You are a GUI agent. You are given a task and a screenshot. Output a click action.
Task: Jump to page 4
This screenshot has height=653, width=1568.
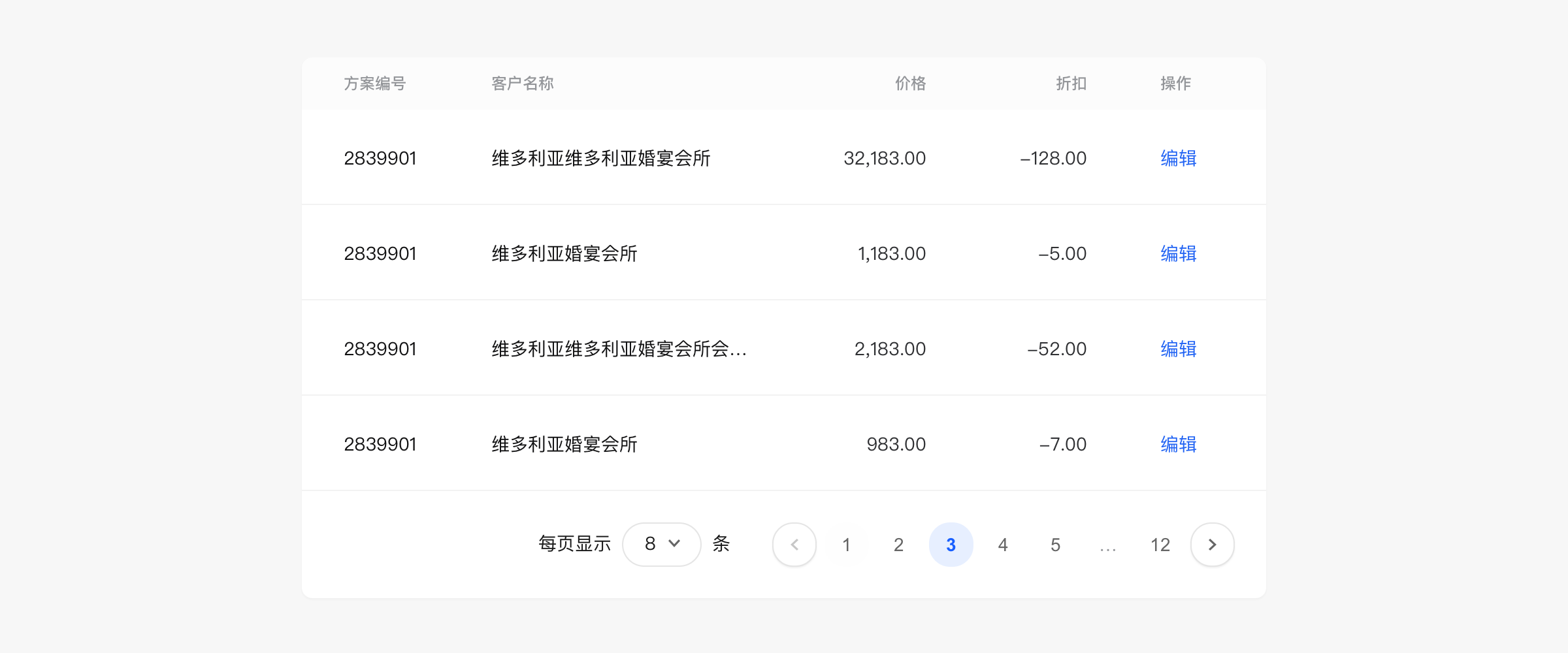(1003, 545)
